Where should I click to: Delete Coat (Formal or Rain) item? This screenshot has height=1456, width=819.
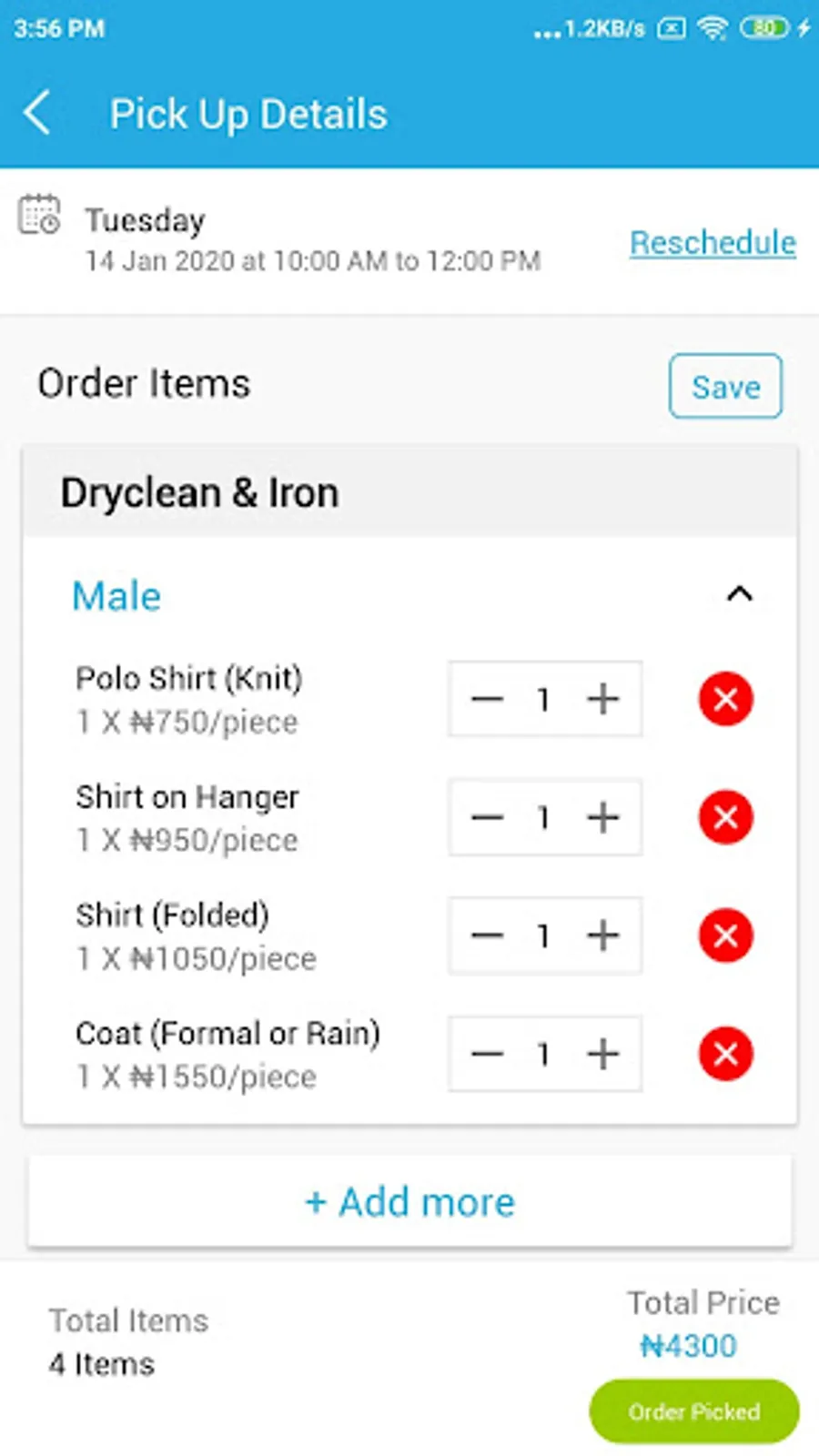725,1054
